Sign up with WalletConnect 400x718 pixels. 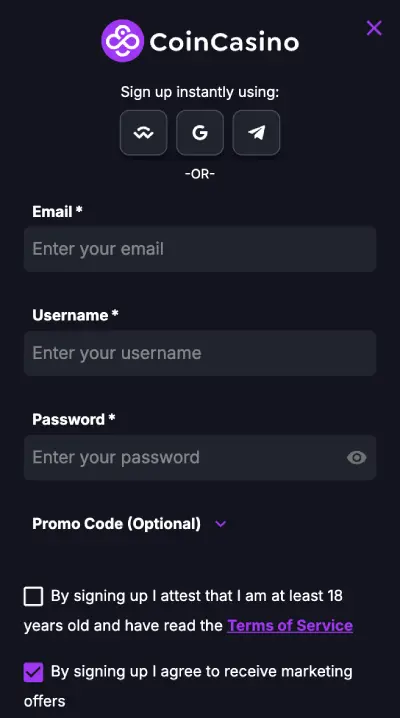click(x=144, y=133)
